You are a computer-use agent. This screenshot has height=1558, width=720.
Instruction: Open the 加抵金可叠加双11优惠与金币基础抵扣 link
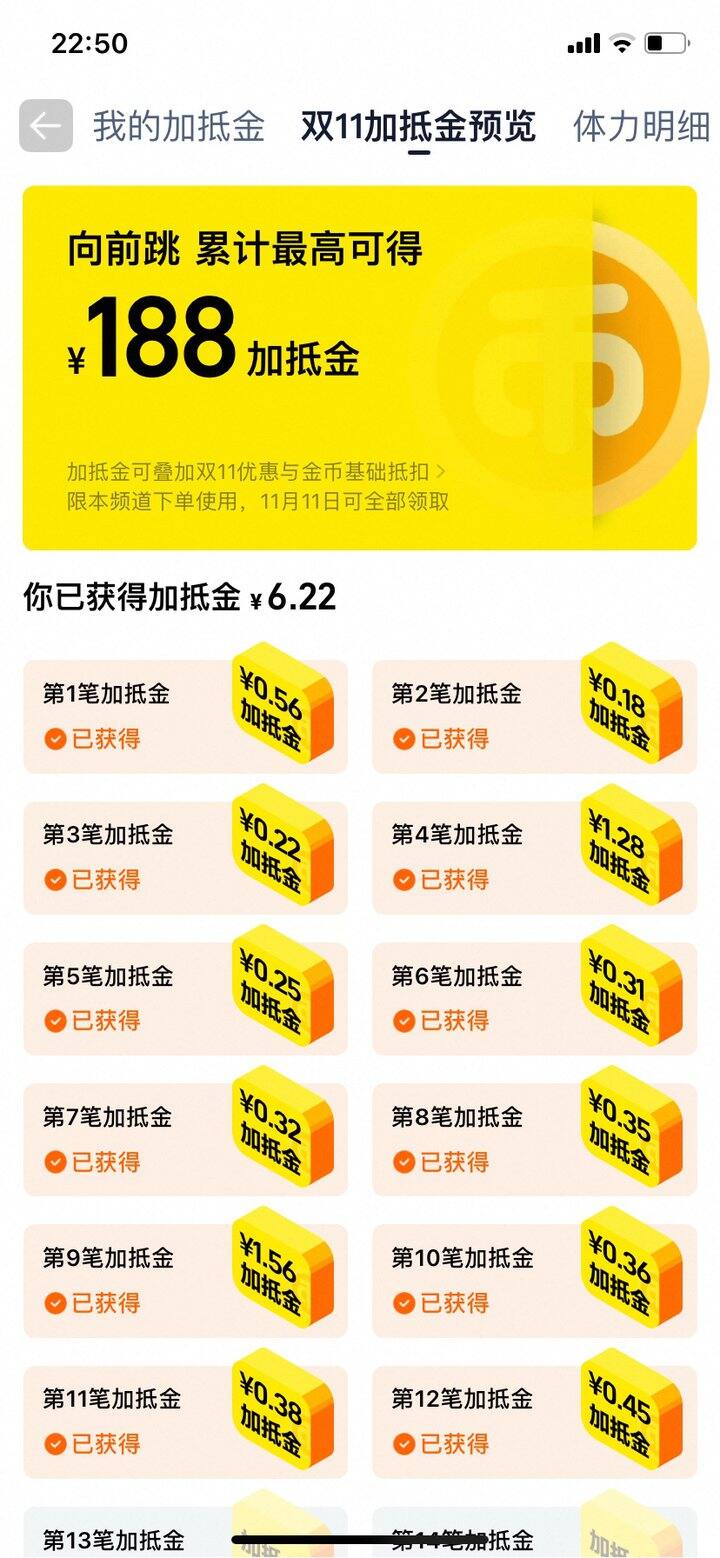click(x=256, y=472)
